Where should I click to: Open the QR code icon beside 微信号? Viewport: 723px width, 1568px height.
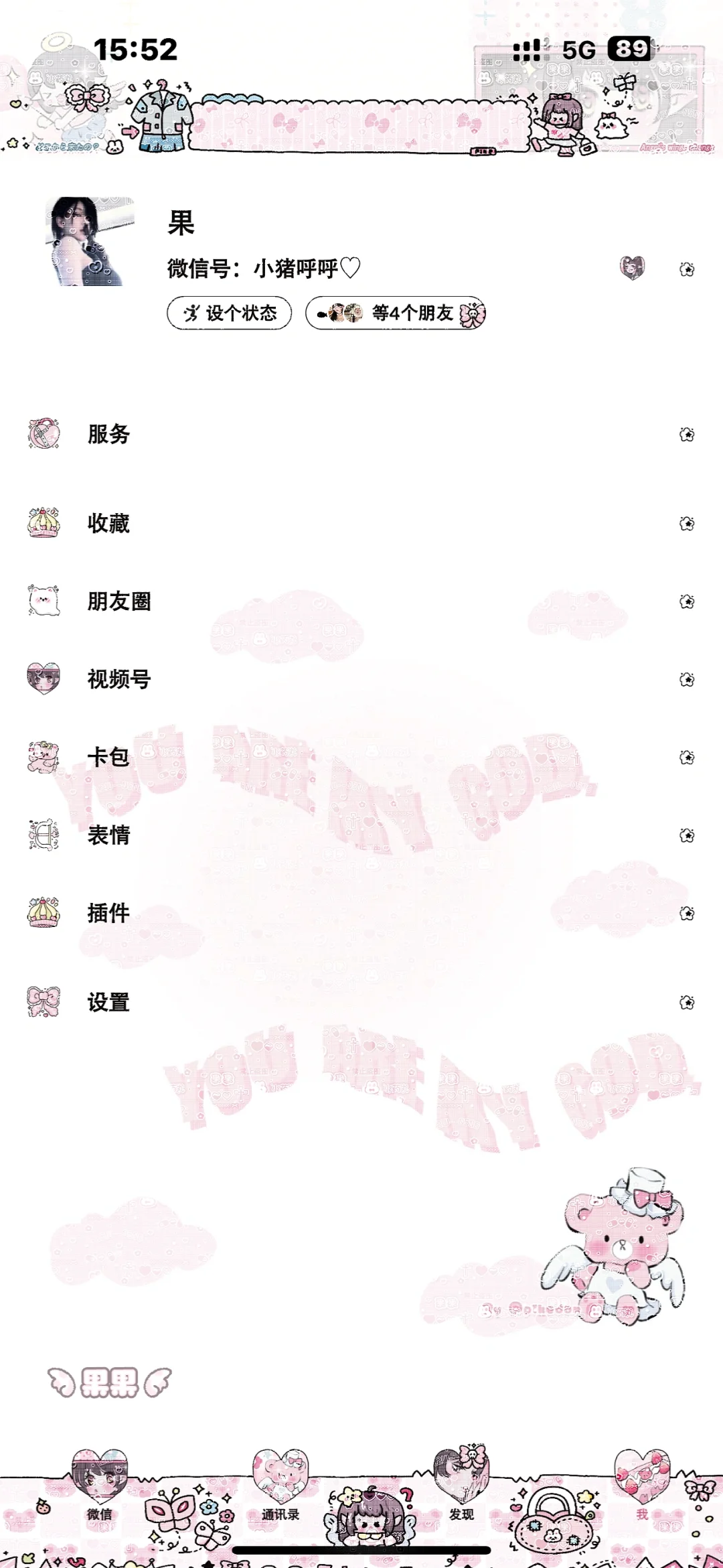(632, 268)
